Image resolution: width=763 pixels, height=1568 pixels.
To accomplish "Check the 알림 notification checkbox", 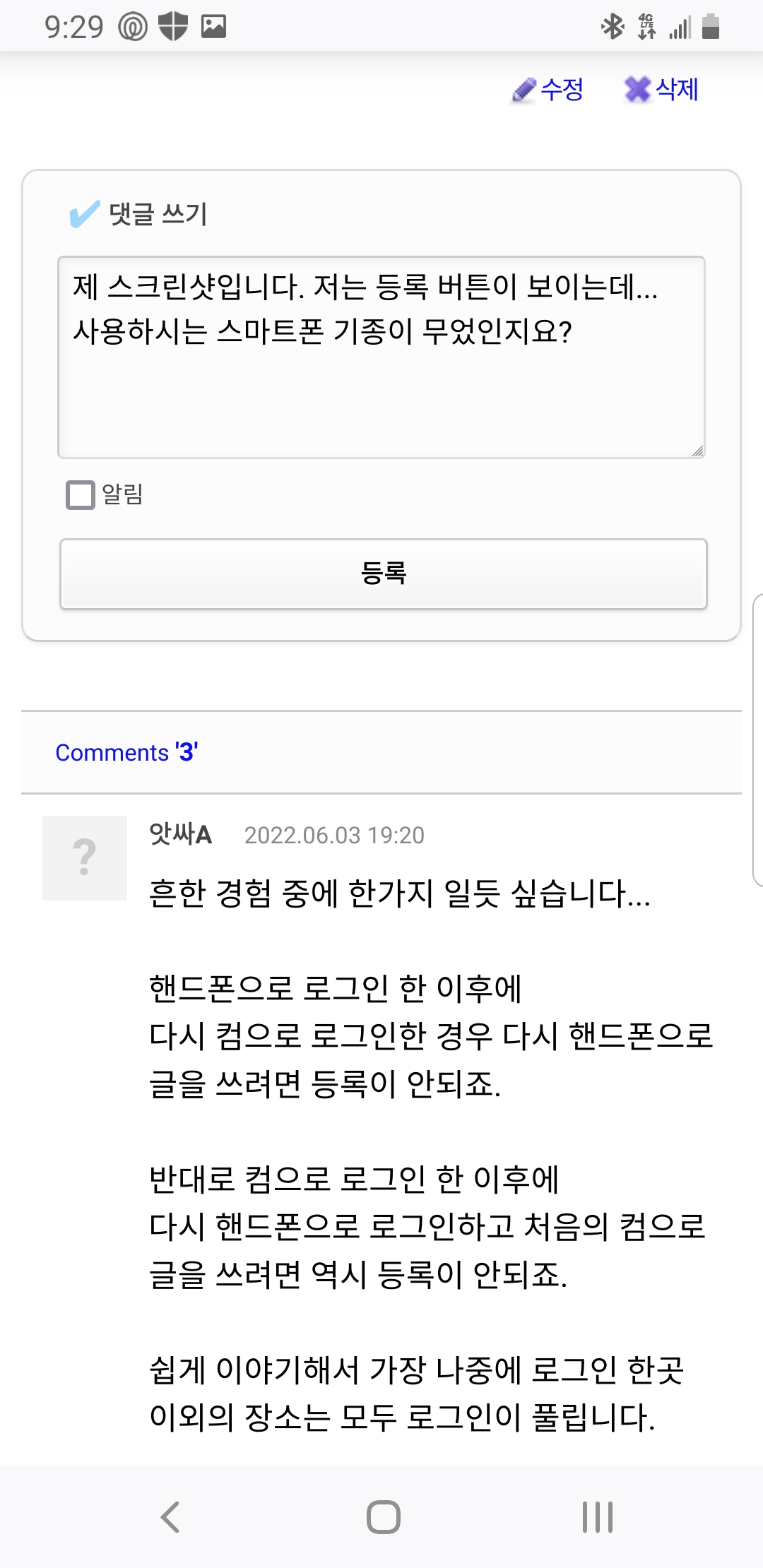I will point(79,496).
